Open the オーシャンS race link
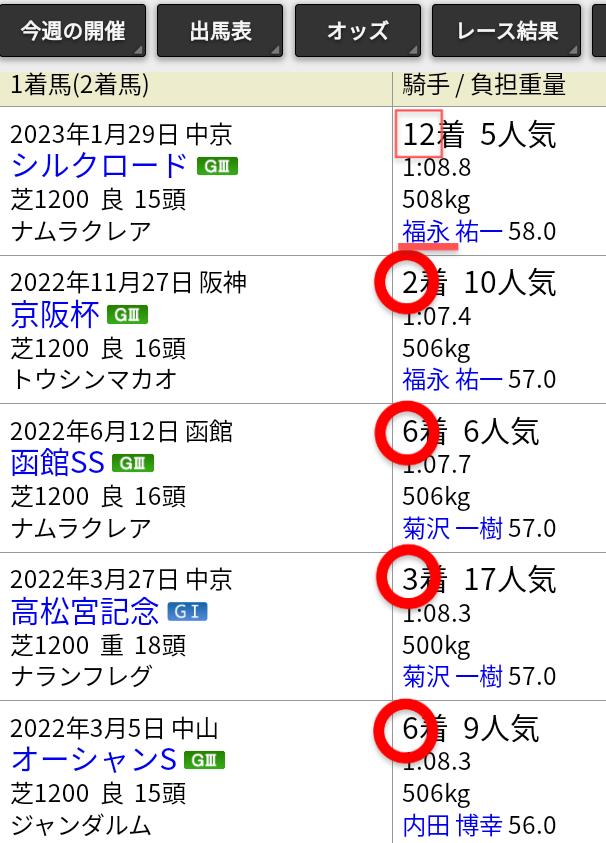The width and height of the screenshot is (606, 843). [93, 758]
